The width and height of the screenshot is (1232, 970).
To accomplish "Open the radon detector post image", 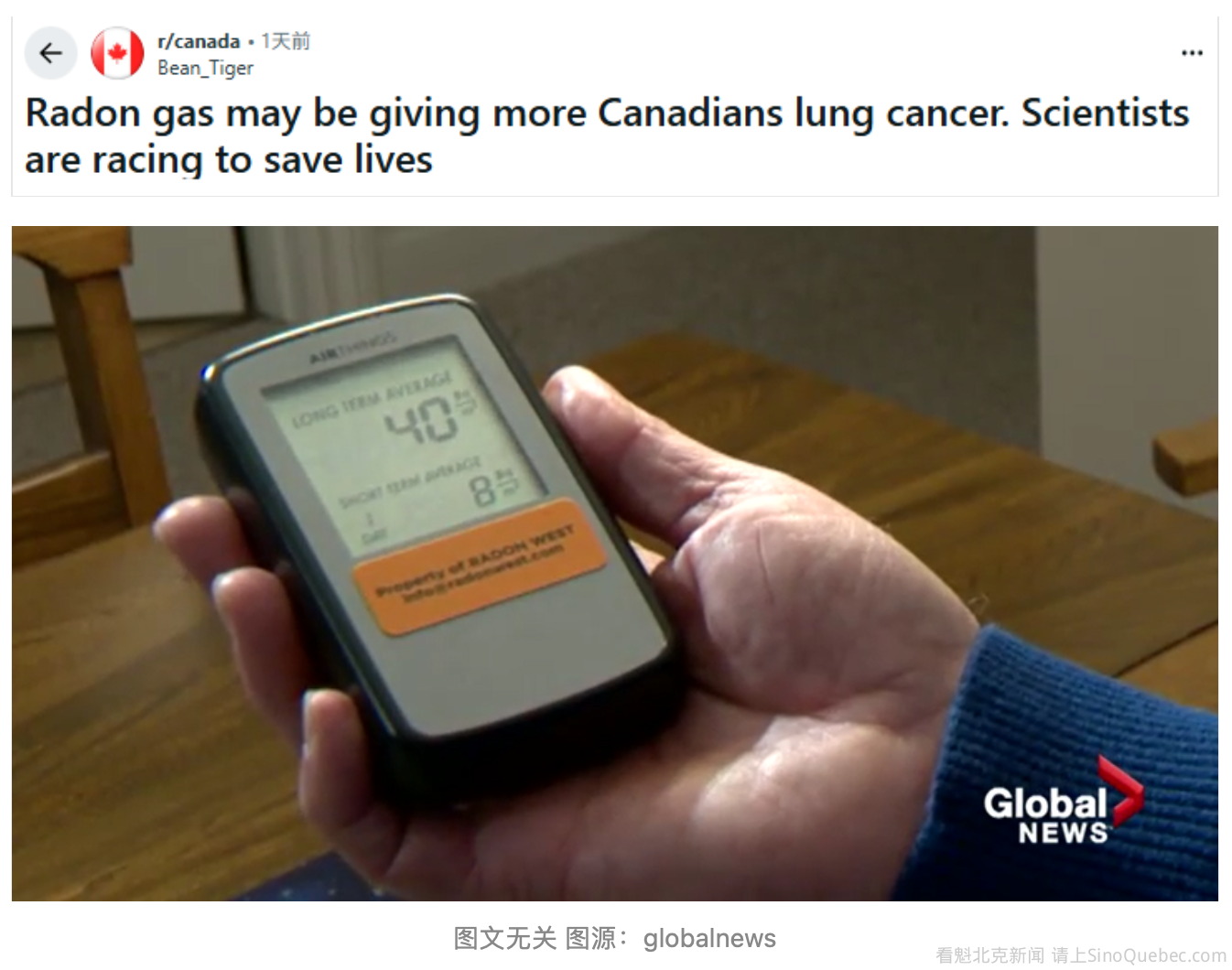I will click(x=614, y=563).
